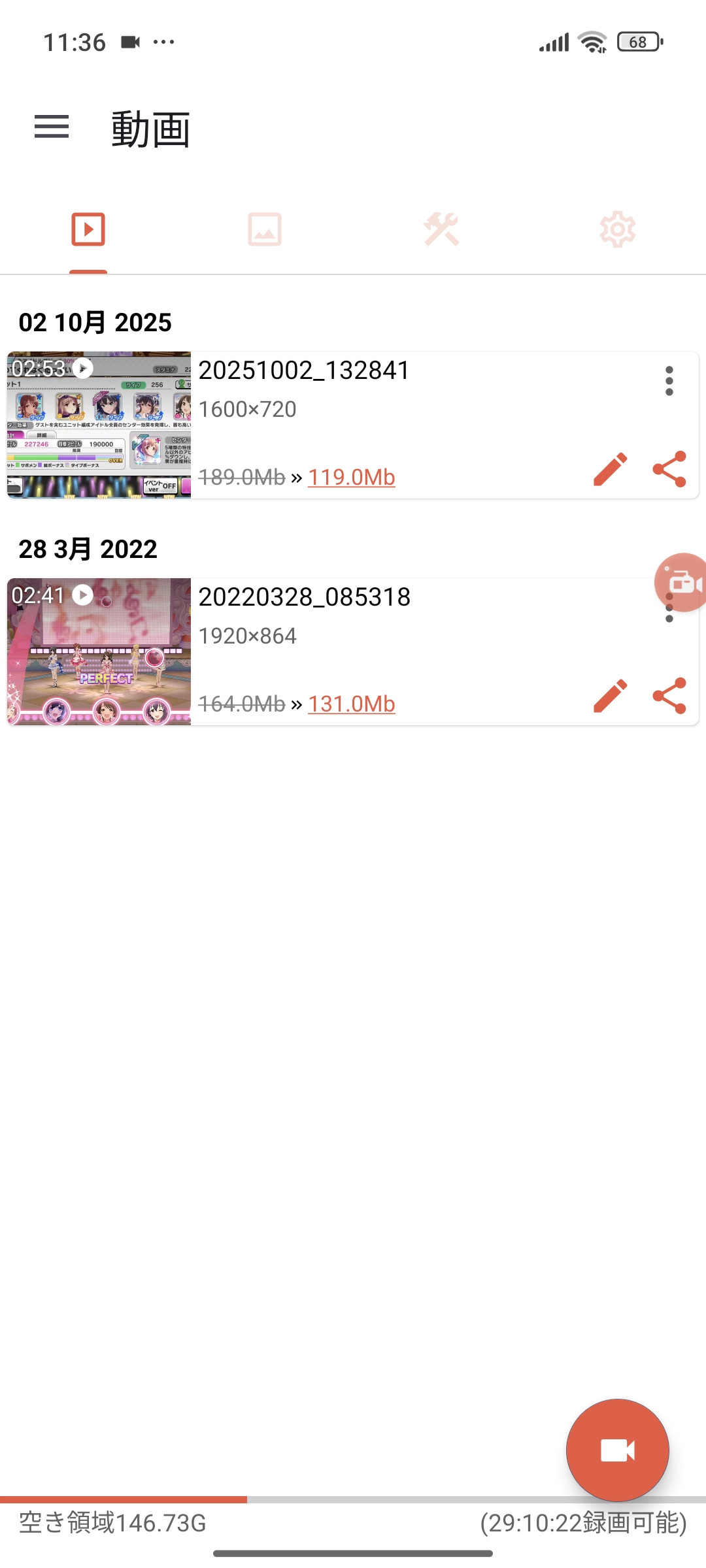Screen dimensions: 706x1568
Task: Edit the 20251002_132841 video
Action: 610,469
